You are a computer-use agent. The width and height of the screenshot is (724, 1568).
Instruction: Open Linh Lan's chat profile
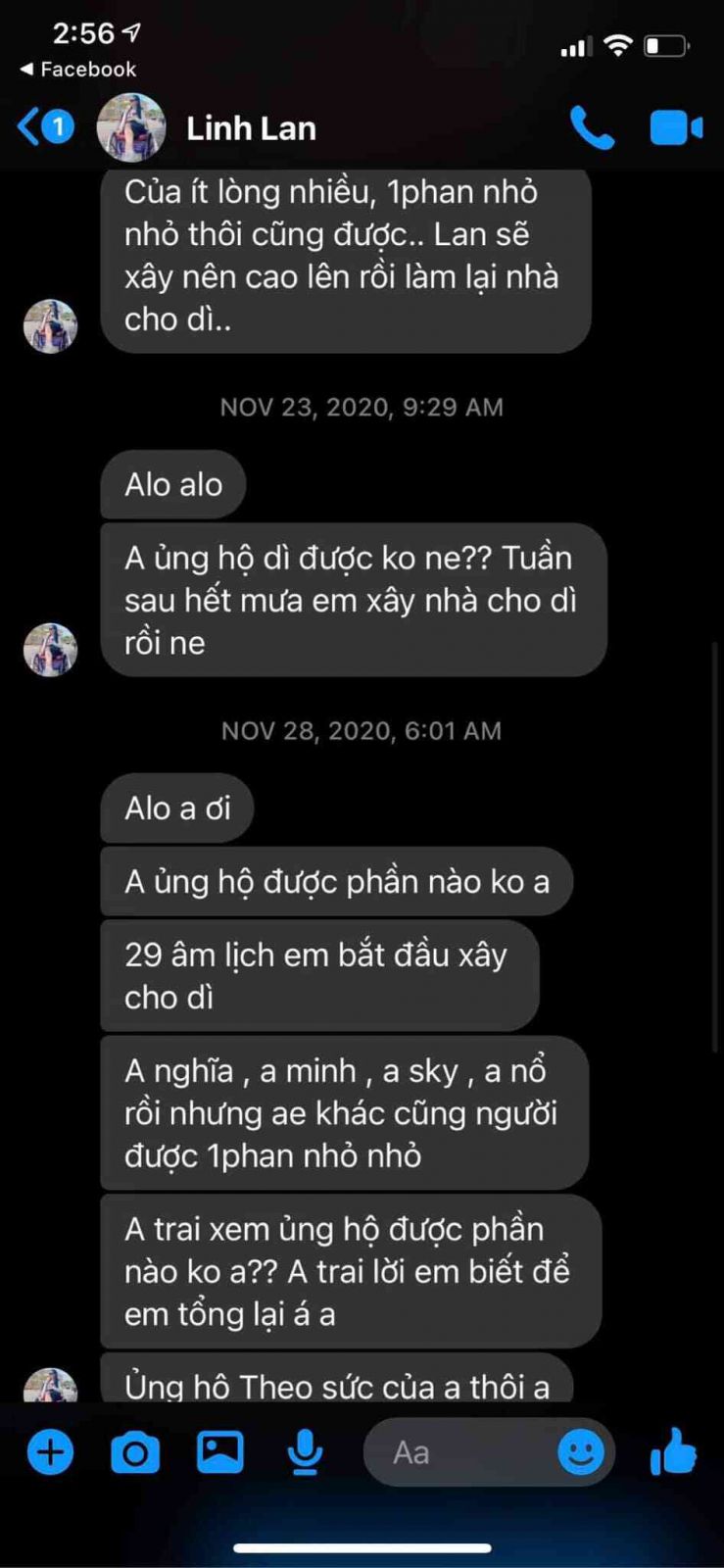251,128
